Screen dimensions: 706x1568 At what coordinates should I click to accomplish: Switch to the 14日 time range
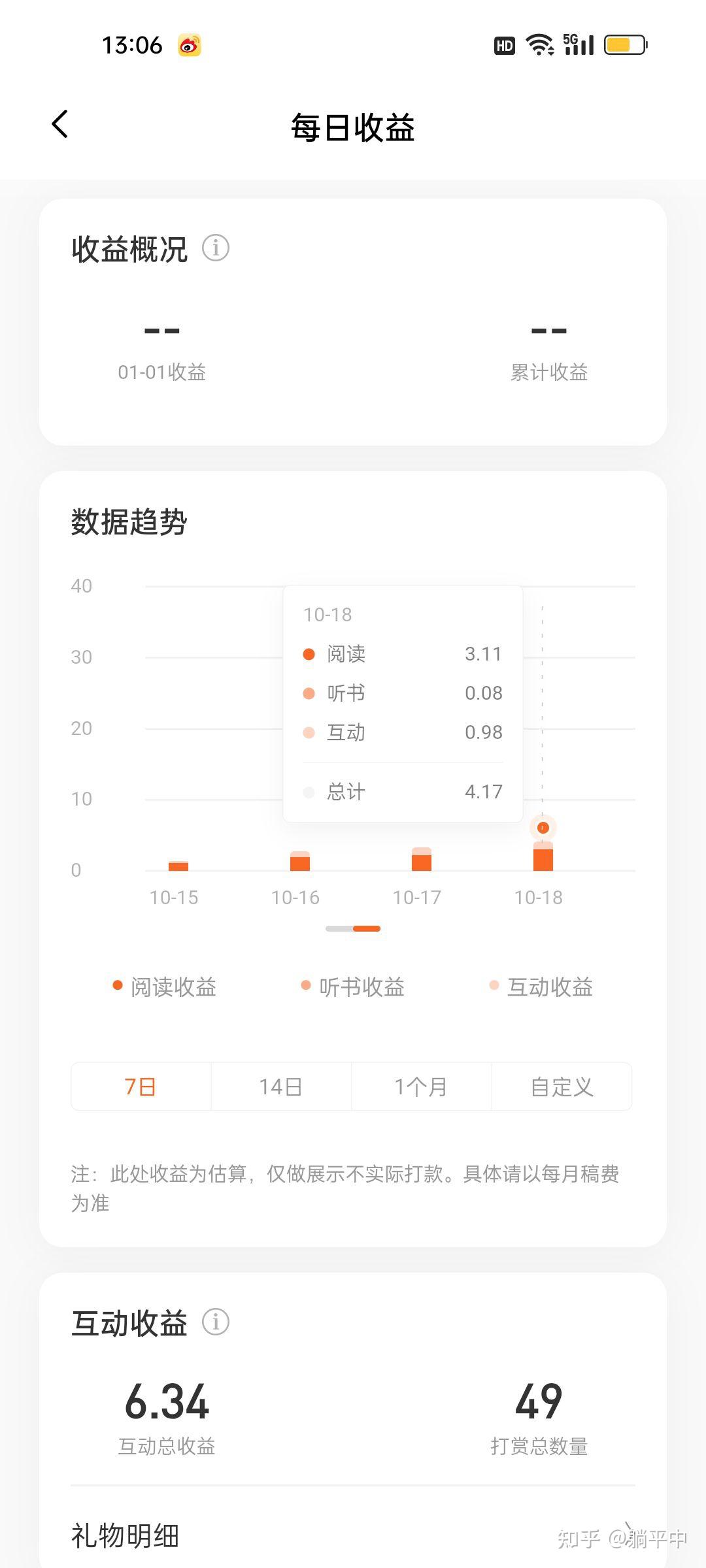coord(281,1086)
